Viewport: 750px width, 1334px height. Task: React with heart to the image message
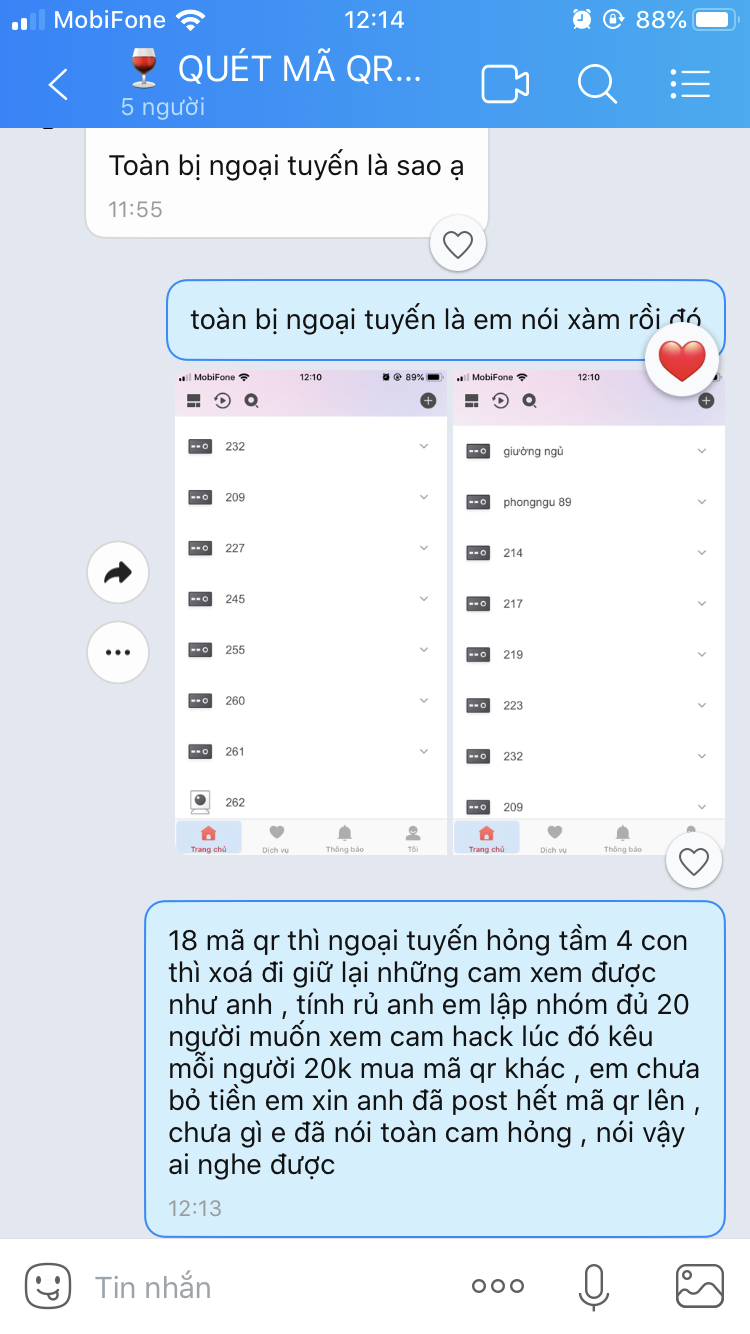[x=693, y=861]
